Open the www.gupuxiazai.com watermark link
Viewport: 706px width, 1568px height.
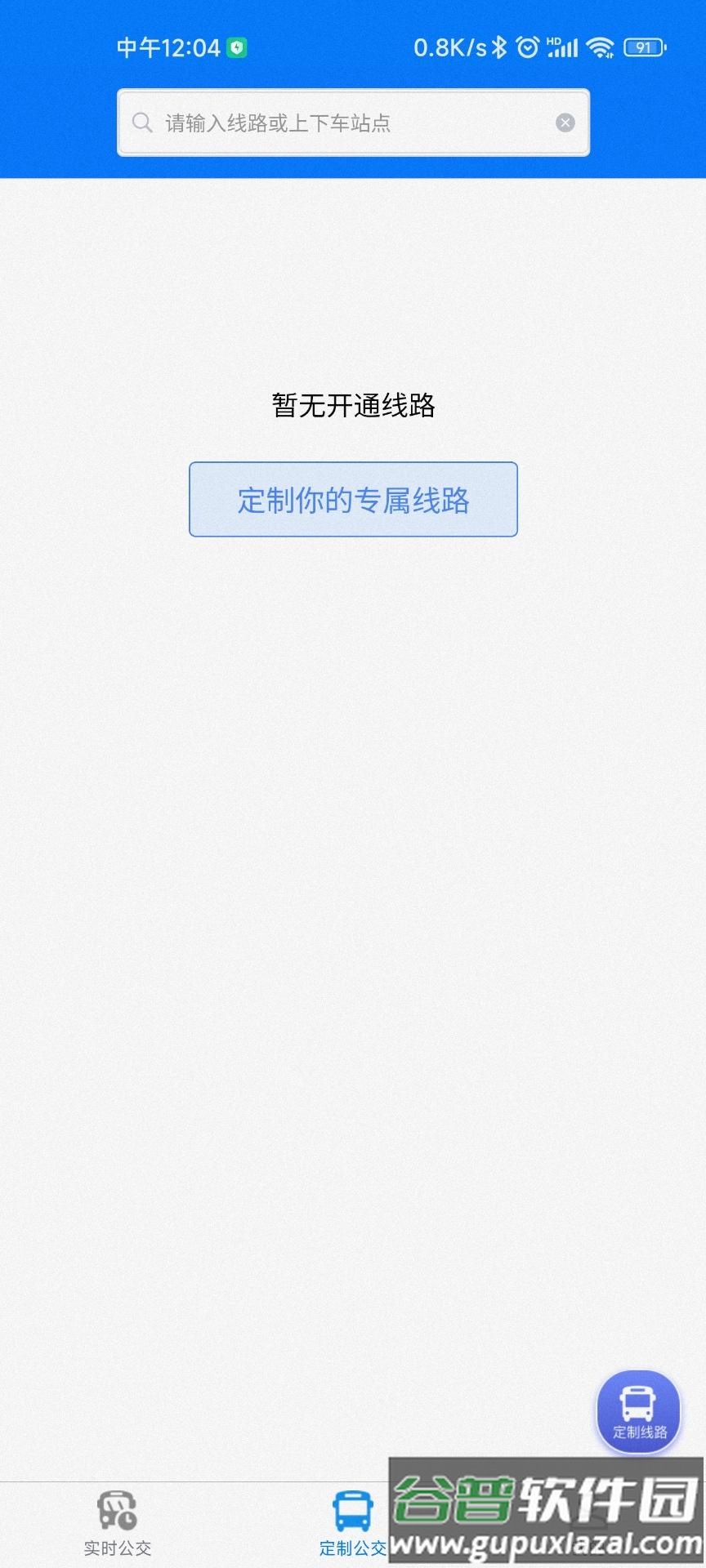point(543,1545)
